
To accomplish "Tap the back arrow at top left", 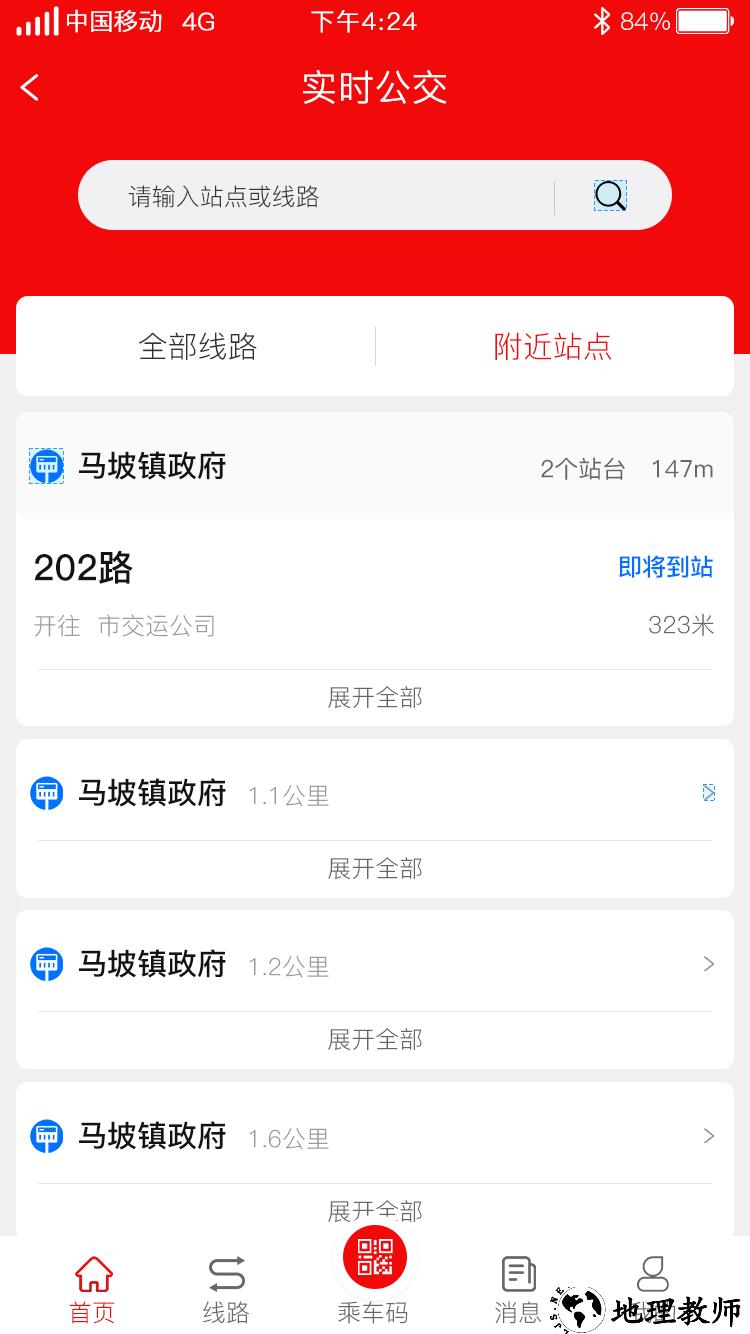I will [x=28, y=87].
